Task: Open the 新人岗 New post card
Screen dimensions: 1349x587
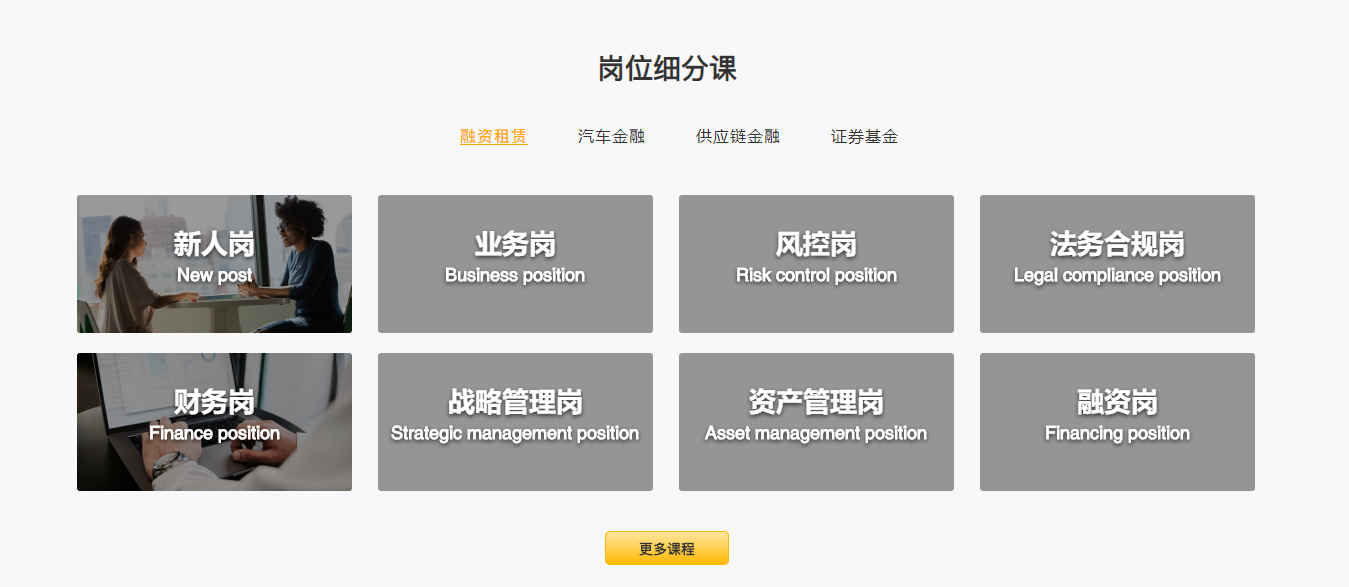Action: coord(214,263)
